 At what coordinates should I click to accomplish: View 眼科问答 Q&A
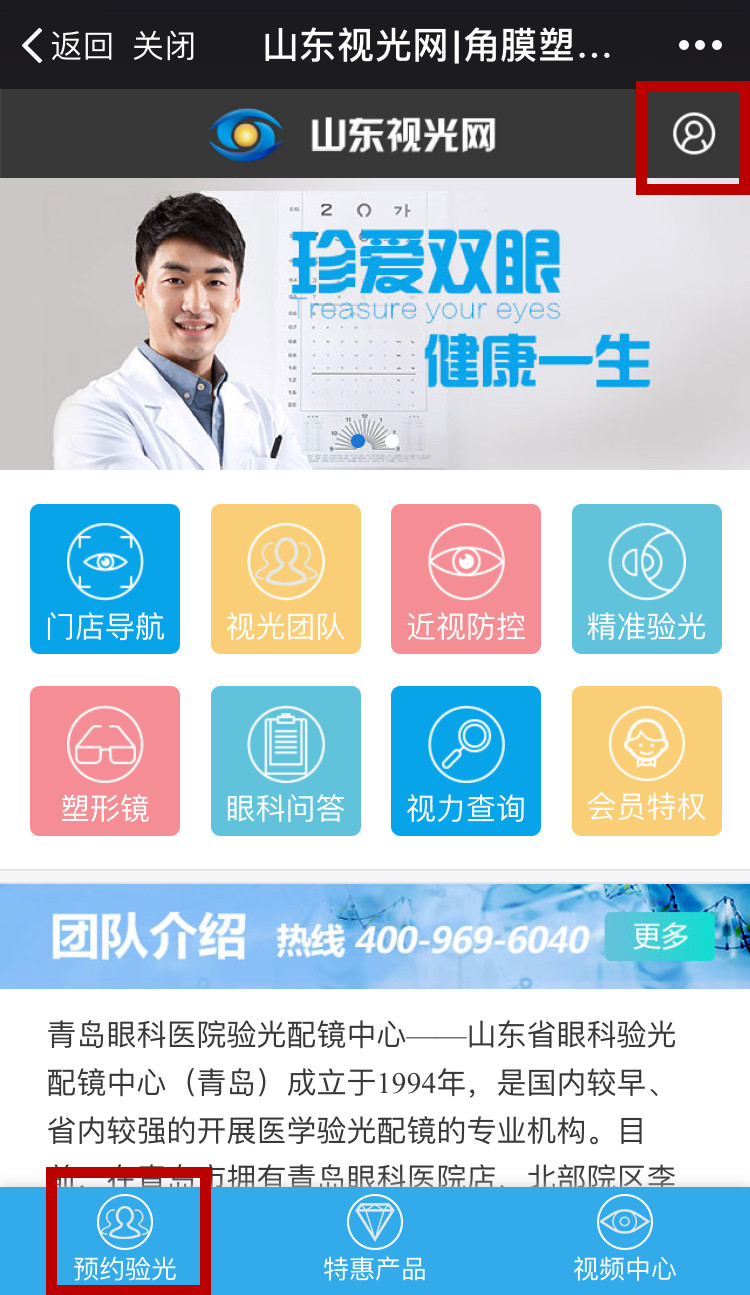click(x=285, y=761)
